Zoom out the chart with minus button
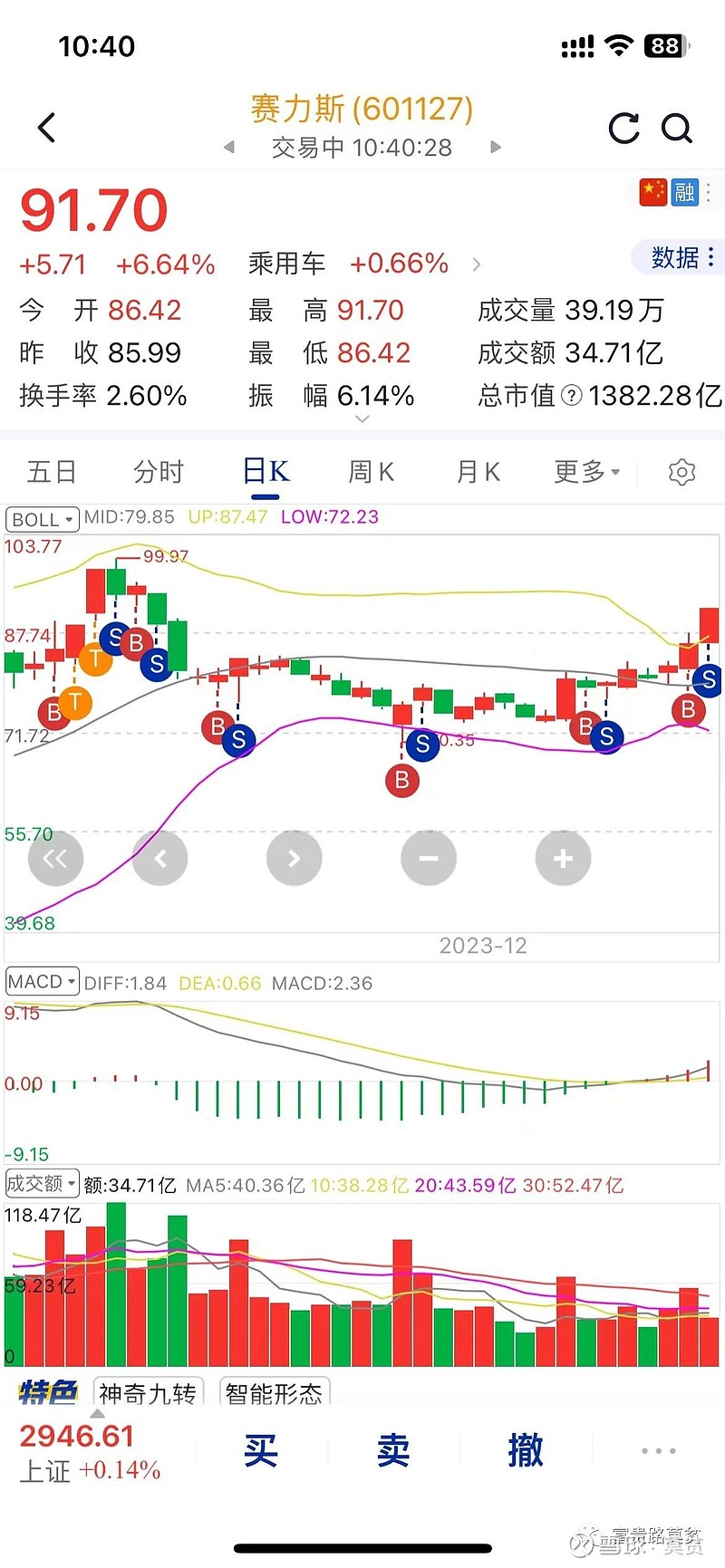This screenshot has height=1568, width=725. 429,858
